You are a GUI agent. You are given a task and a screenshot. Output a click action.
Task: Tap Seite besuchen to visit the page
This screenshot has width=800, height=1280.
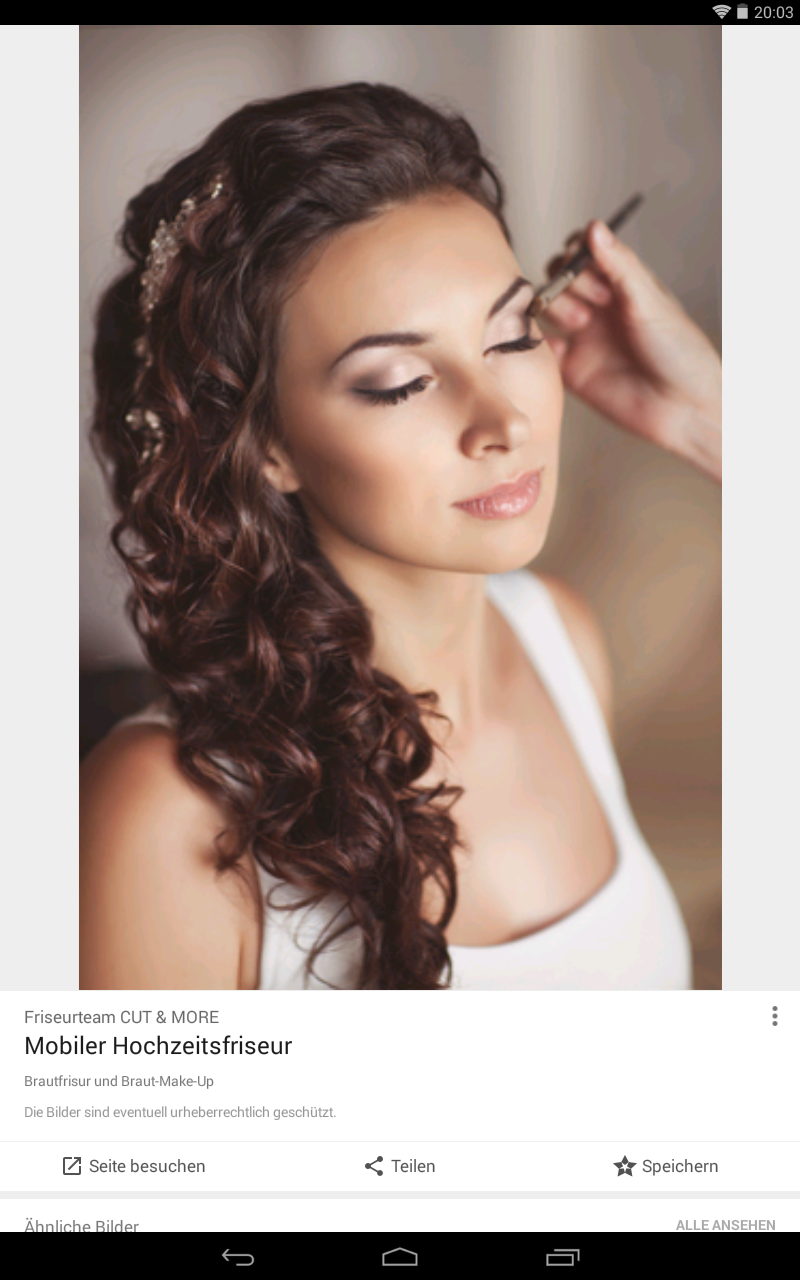point(134,1166)
